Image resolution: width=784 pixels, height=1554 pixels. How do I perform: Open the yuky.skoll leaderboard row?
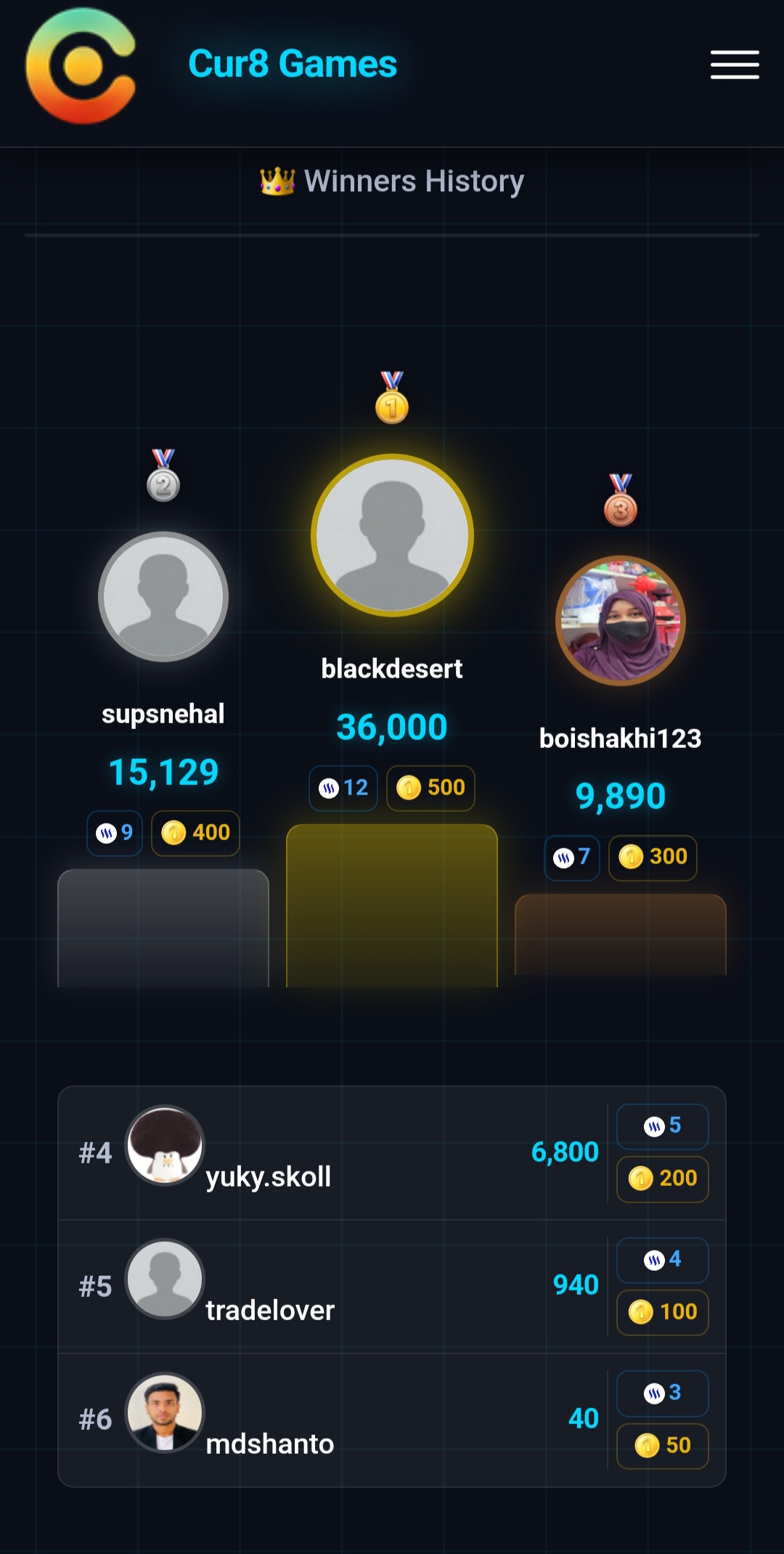[x=392, y=1153]
